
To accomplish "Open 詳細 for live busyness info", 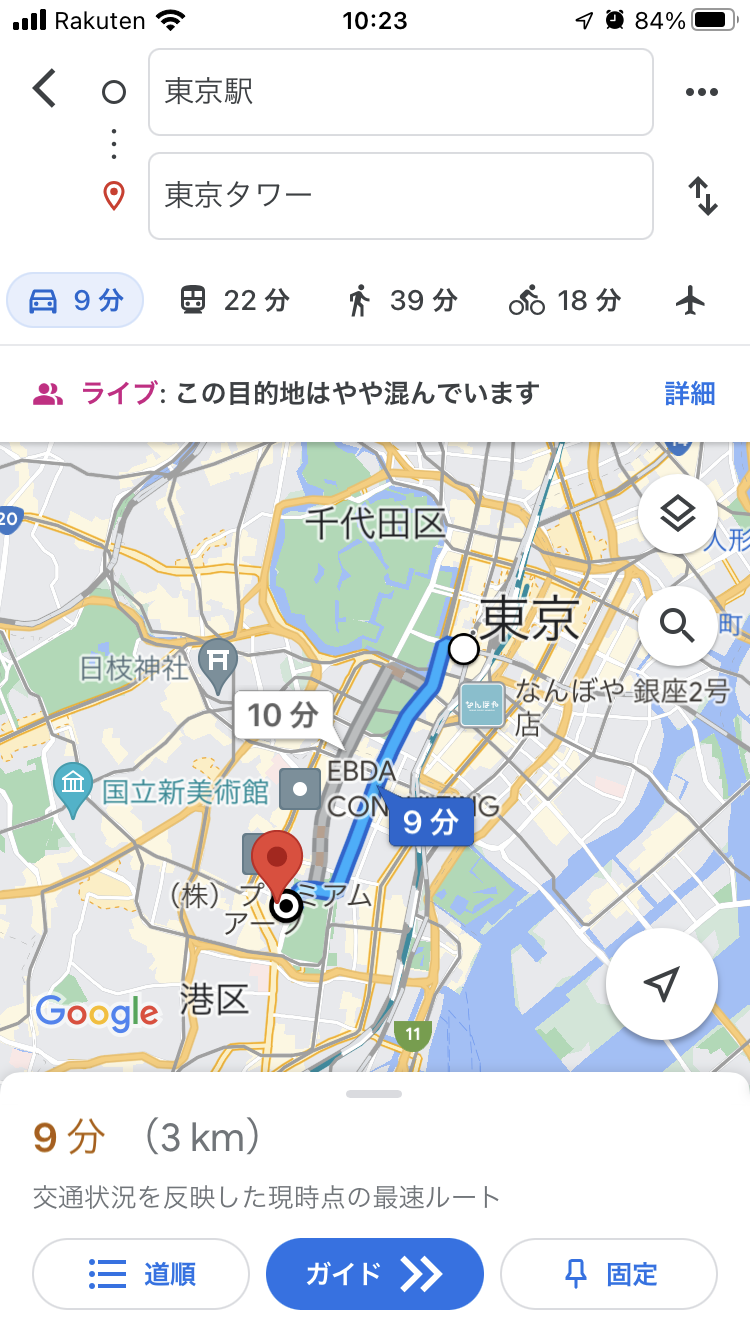I will pos(690,393).
